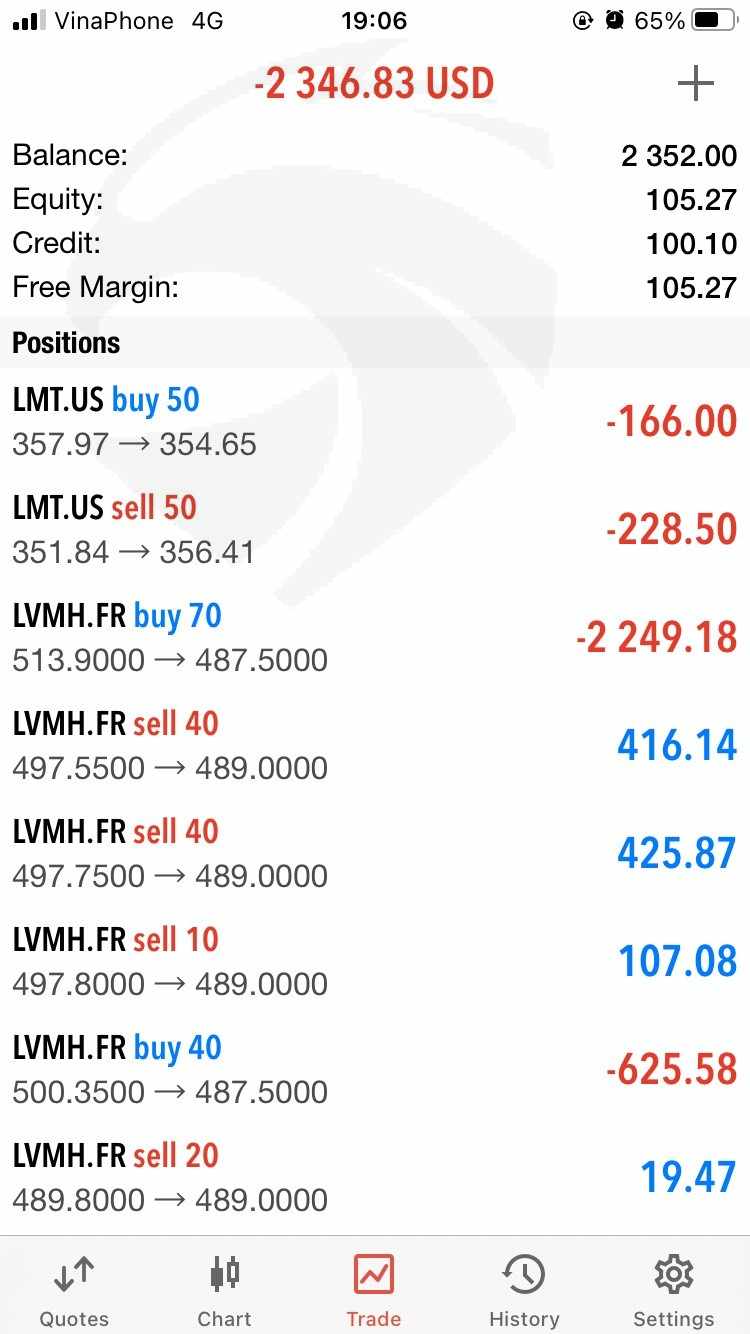This screenshot has height=1334, width=750.
Task: Open the Chart tab
Action: [225, 1290]
